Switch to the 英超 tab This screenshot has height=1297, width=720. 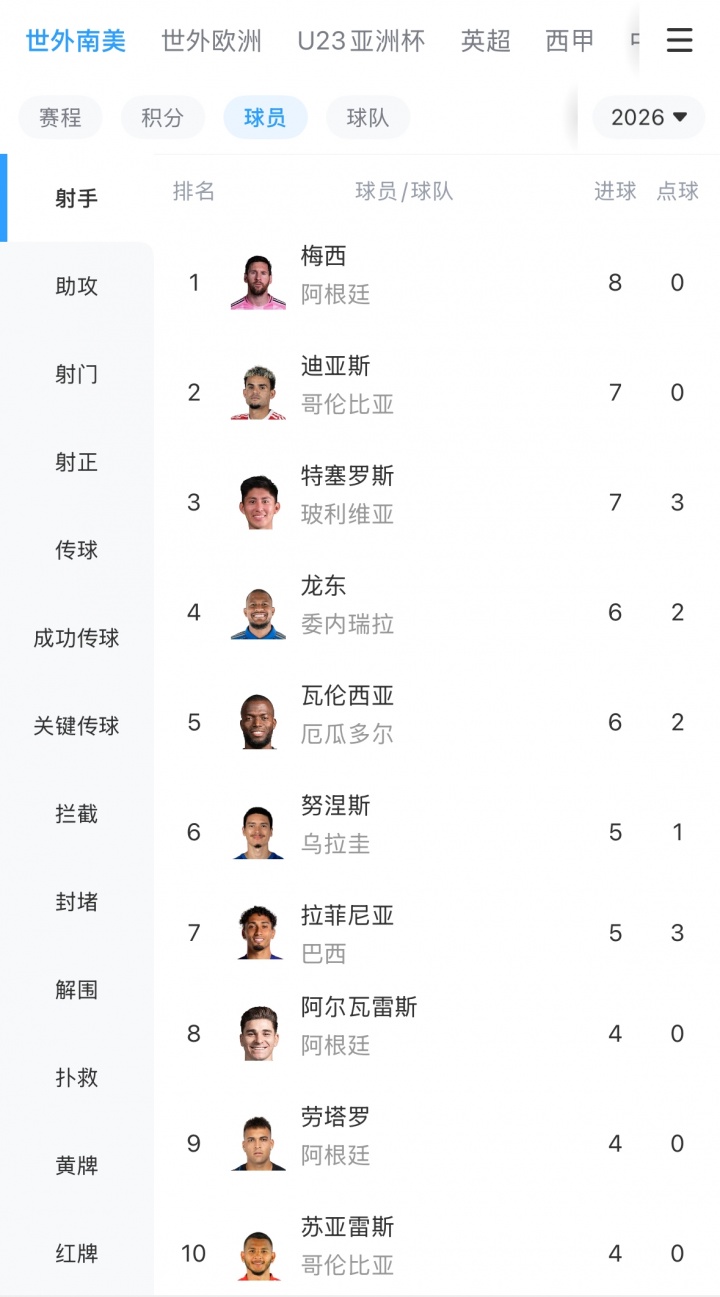[x=485, y=41]
